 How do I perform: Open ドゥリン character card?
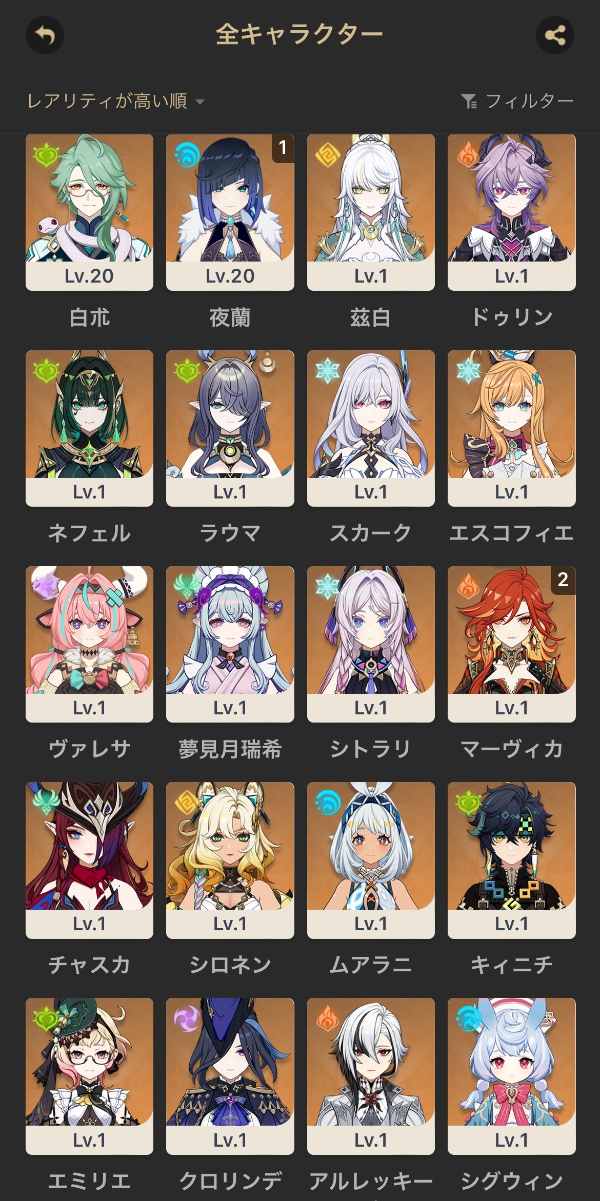512,212
